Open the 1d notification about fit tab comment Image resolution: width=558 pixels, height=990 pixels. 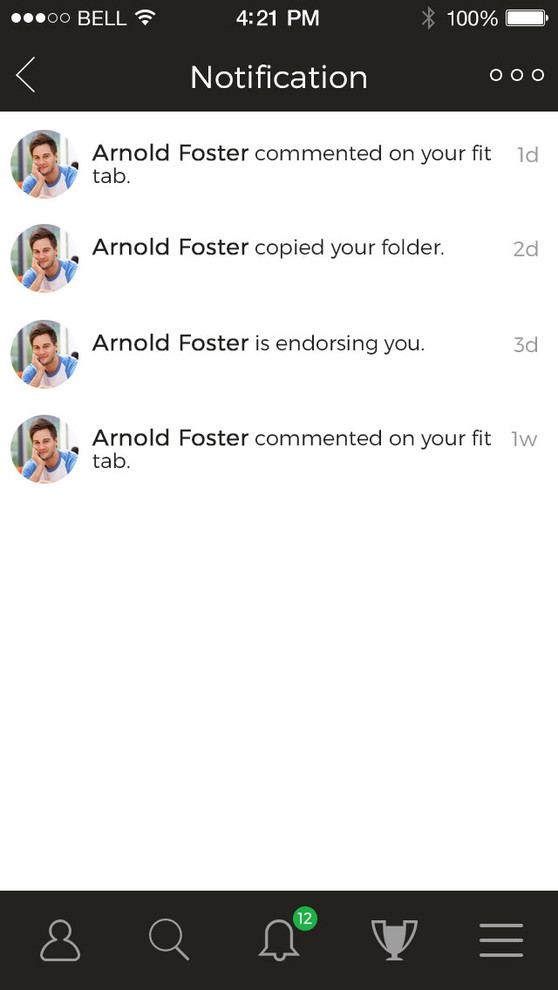[279, 164]
